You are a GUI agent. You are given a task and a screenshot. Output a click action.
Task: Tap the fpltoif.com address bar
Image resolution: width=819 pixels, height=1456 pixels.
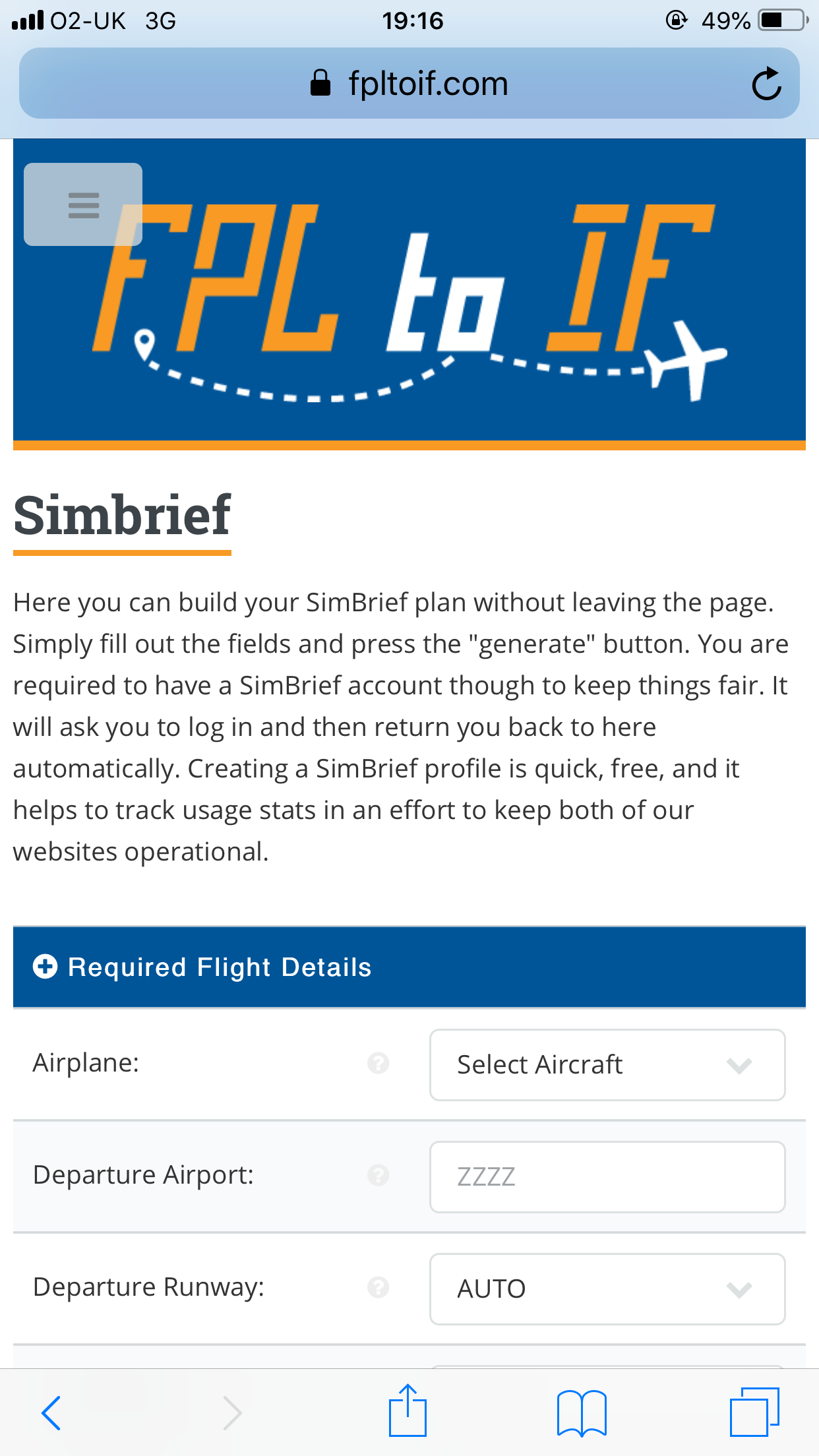409,84
